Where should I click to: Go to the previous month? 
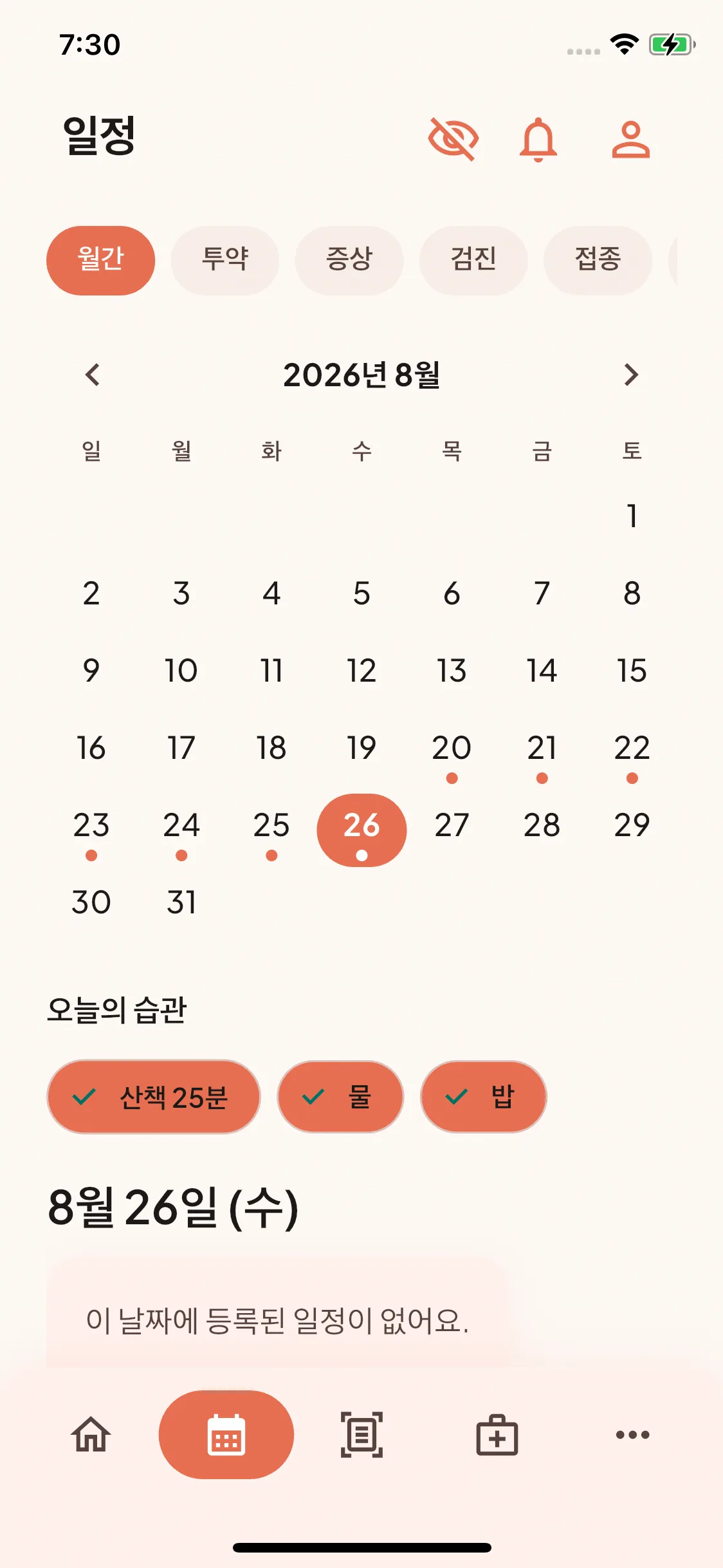pos(93,375)
